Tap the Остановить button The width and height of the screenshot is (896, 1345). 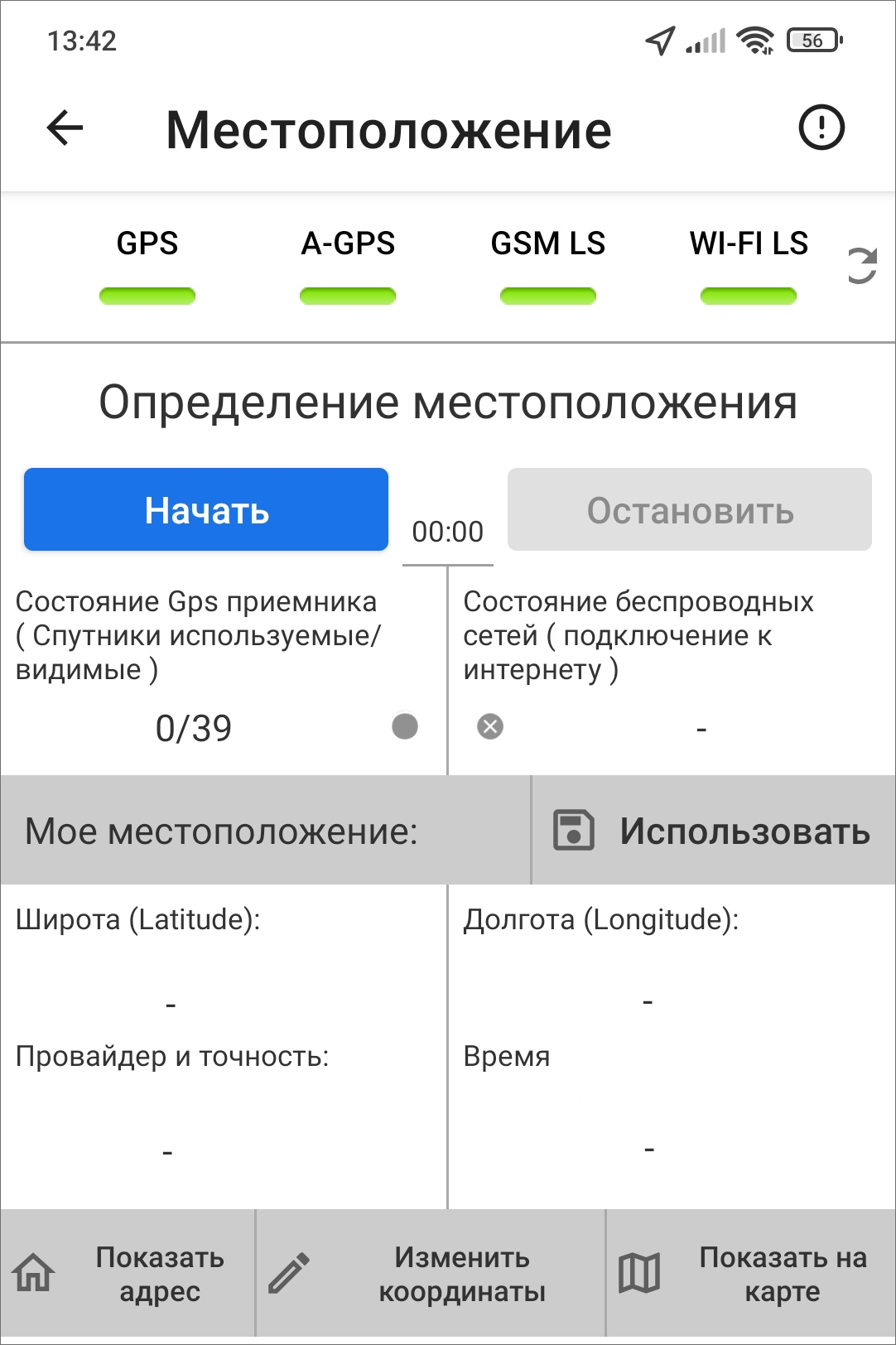(x=689, y=510)
